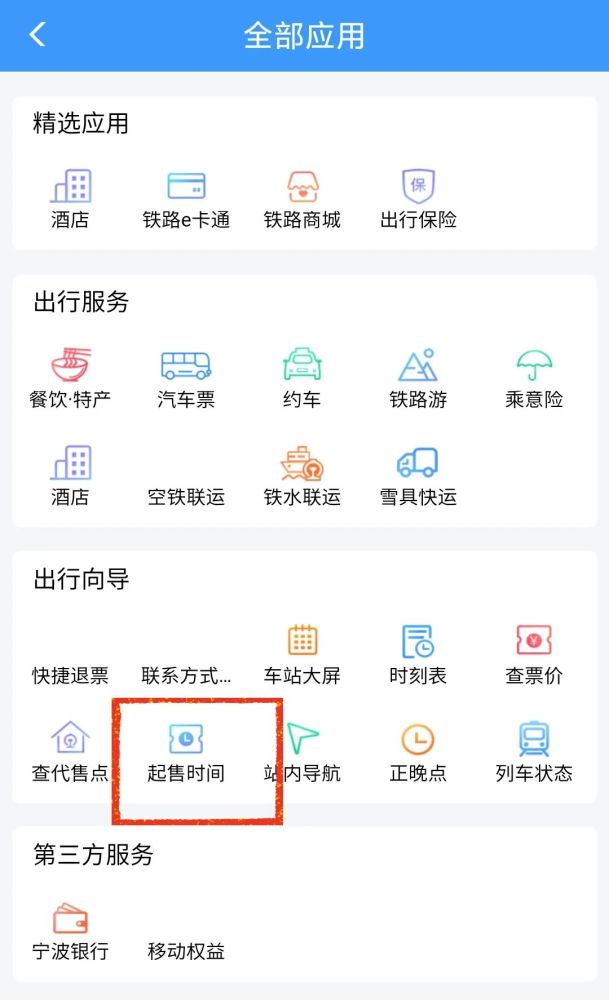Open 雪具快运 ski gear delivery
The width and height of the screenshot is (609, 1000).
418,476
